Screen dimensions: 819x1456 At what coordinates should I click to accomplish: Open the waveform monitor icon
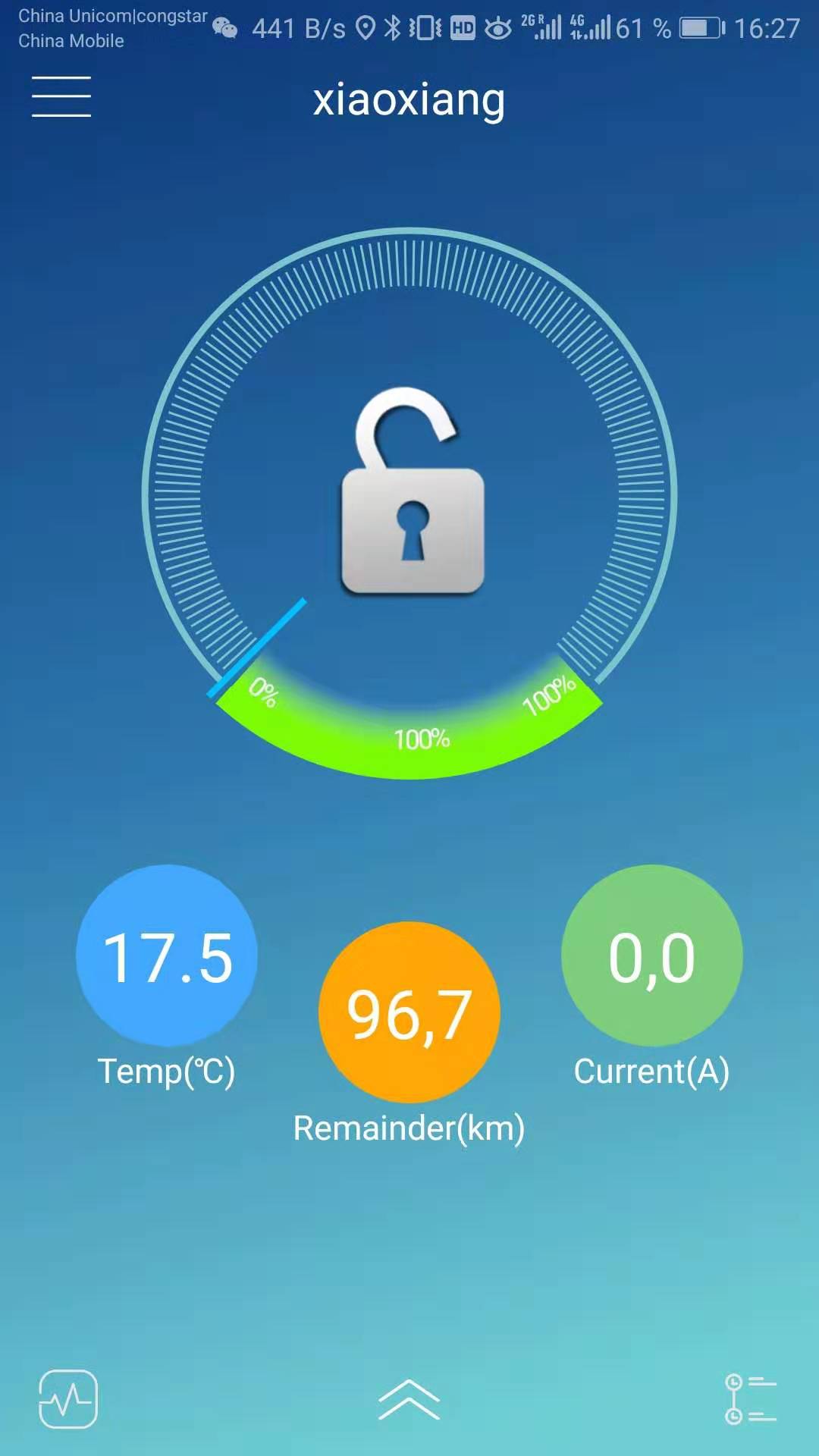[x=68, y=1399]
